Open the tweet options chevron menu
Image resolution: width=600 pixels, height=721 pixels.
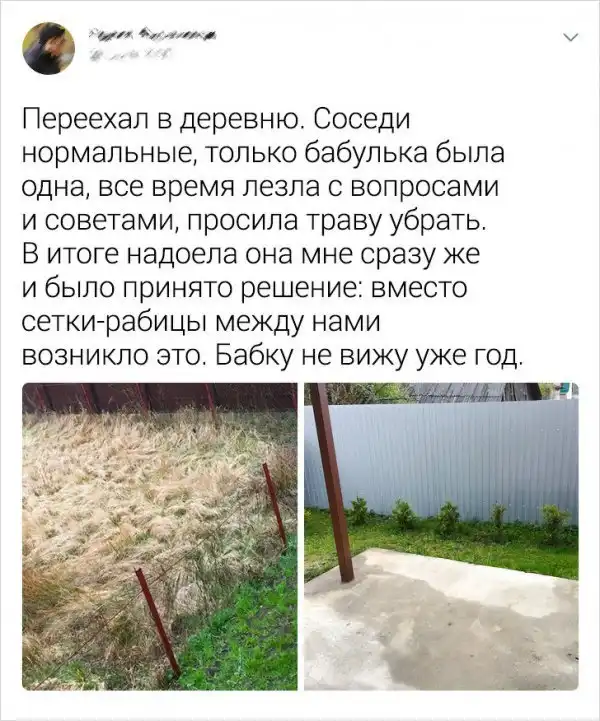(x=571, y=39)
